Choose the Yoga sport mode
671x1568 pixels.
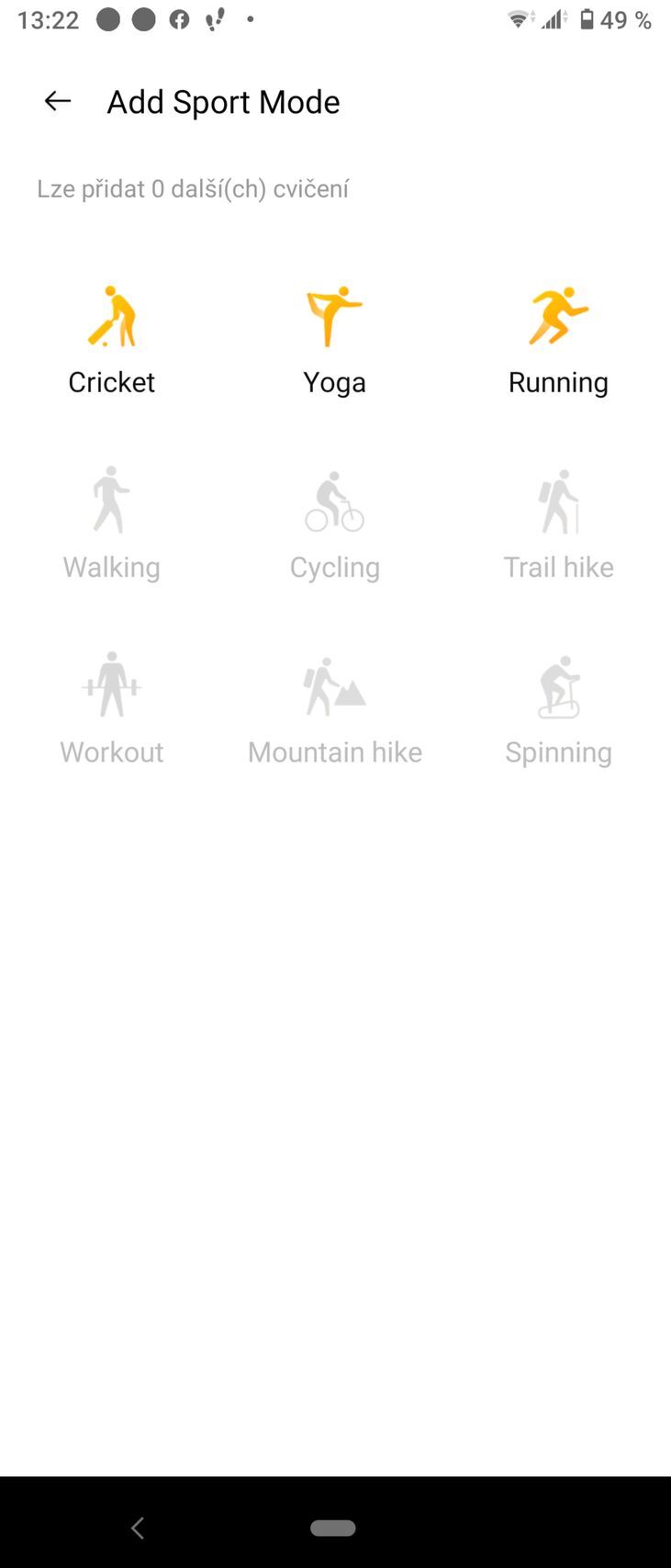[x=335, y=341]
